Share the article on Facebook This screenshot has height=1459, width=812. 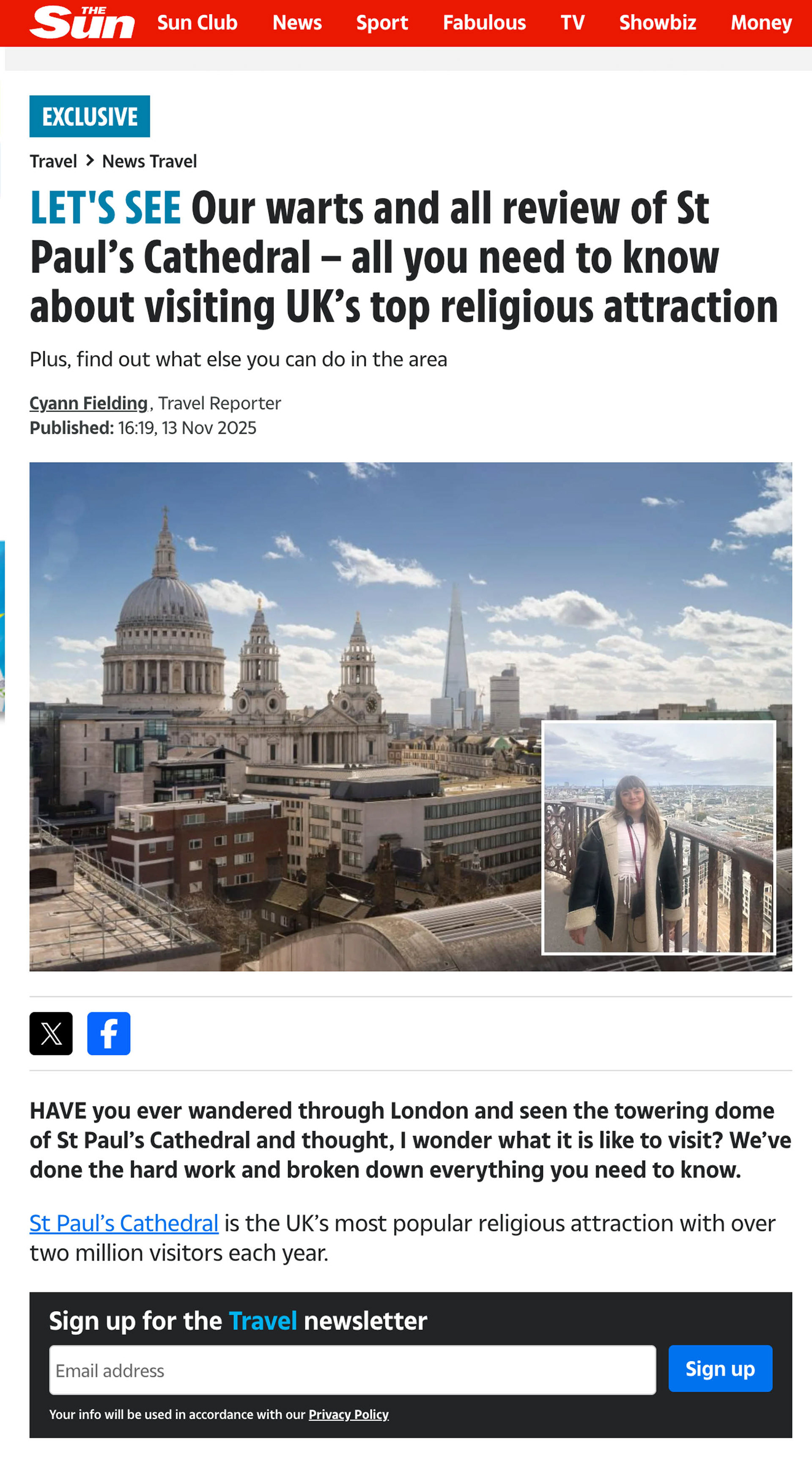tap(109, 1034)
